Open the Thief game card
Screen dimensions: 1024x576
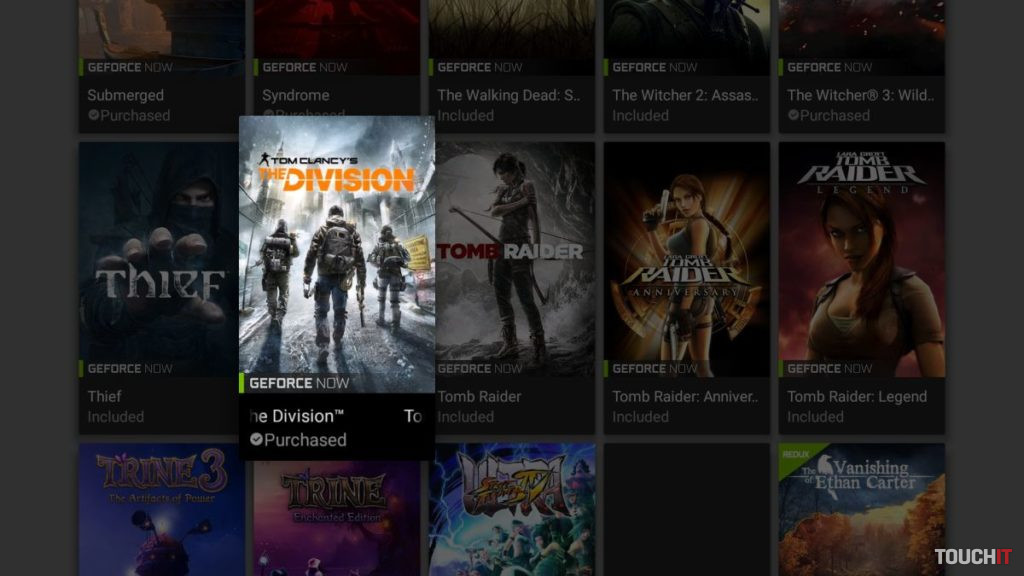pyautogui.click(x=161, y=260)
